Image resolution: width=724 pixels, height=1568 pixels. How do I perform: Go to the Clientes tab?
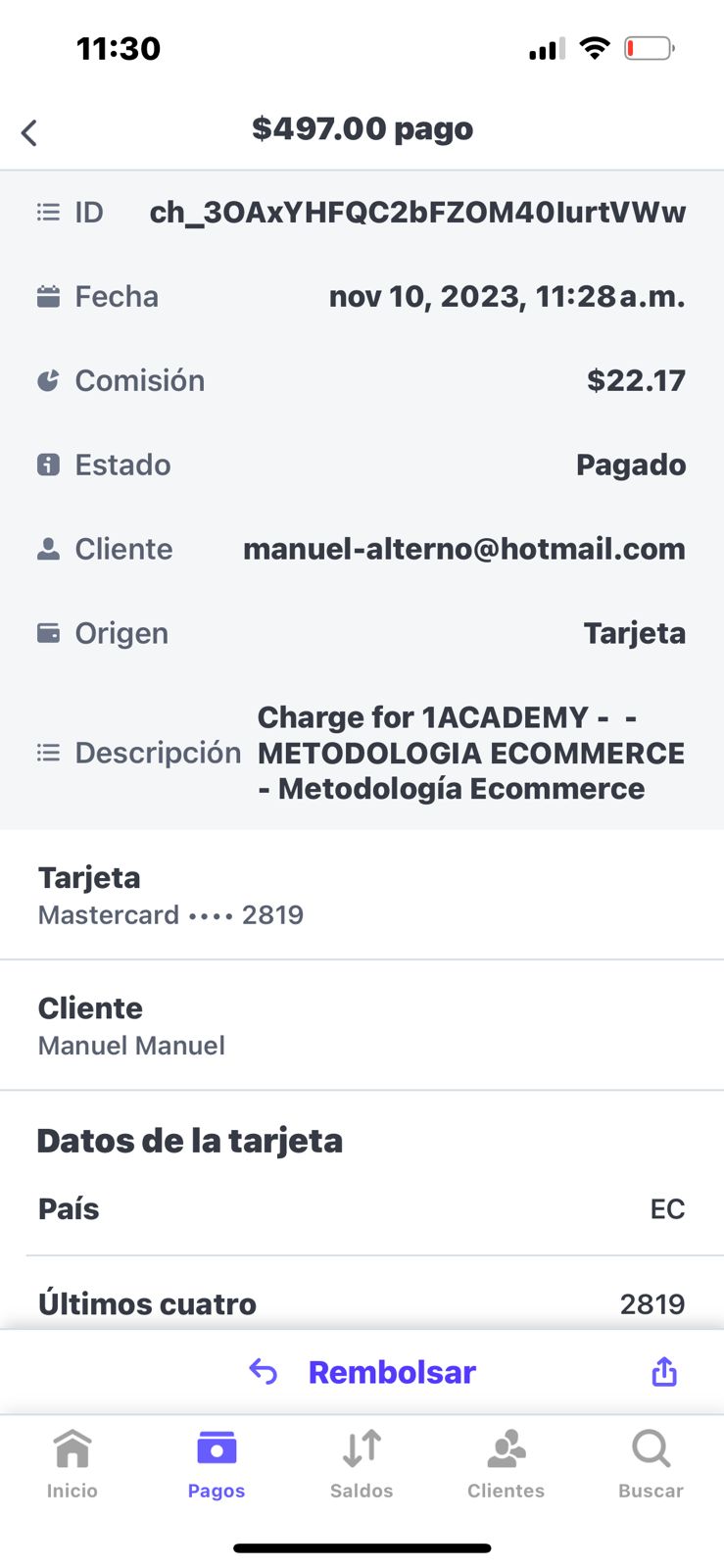tap(506, 1464)
